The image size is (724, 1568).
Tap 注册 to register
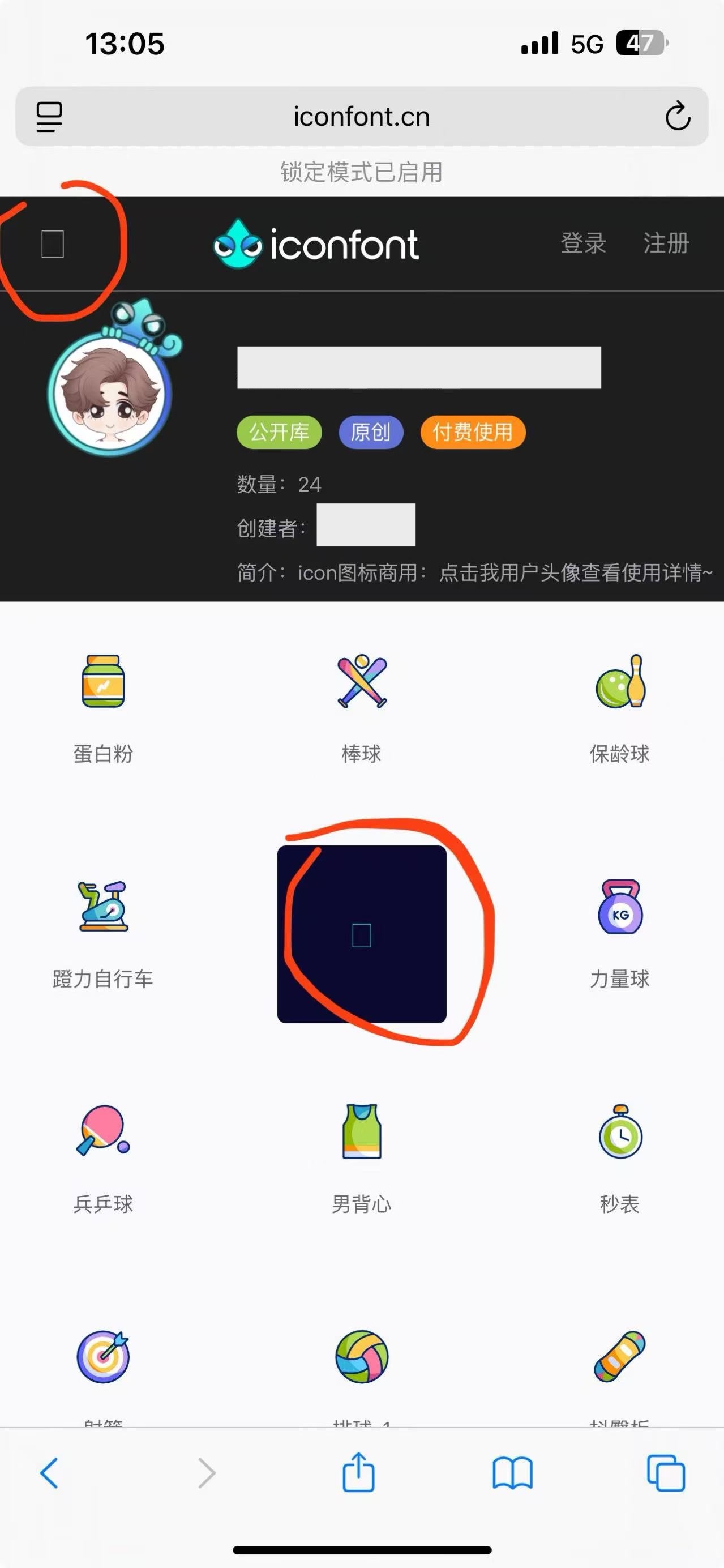coord(666,243)
